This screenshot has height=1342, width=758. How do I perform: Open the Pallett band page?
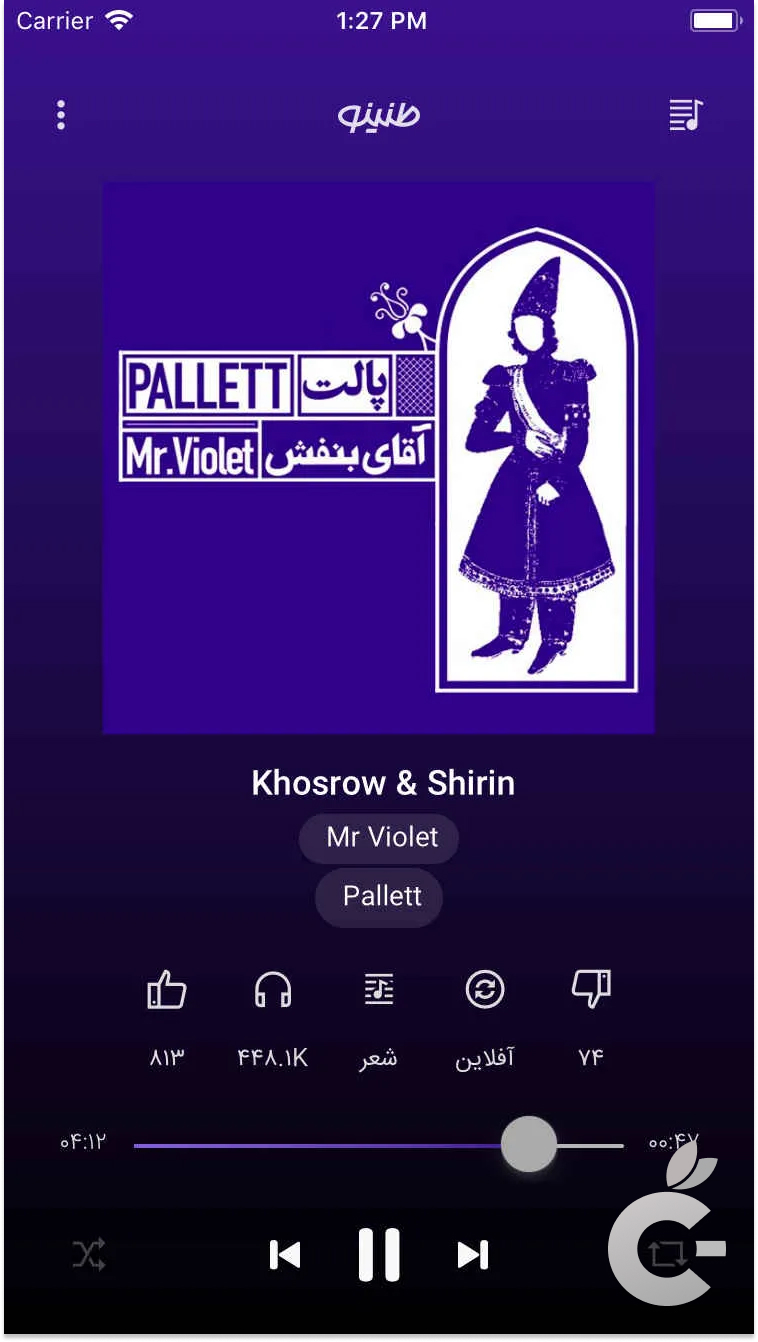click(379, 898)
